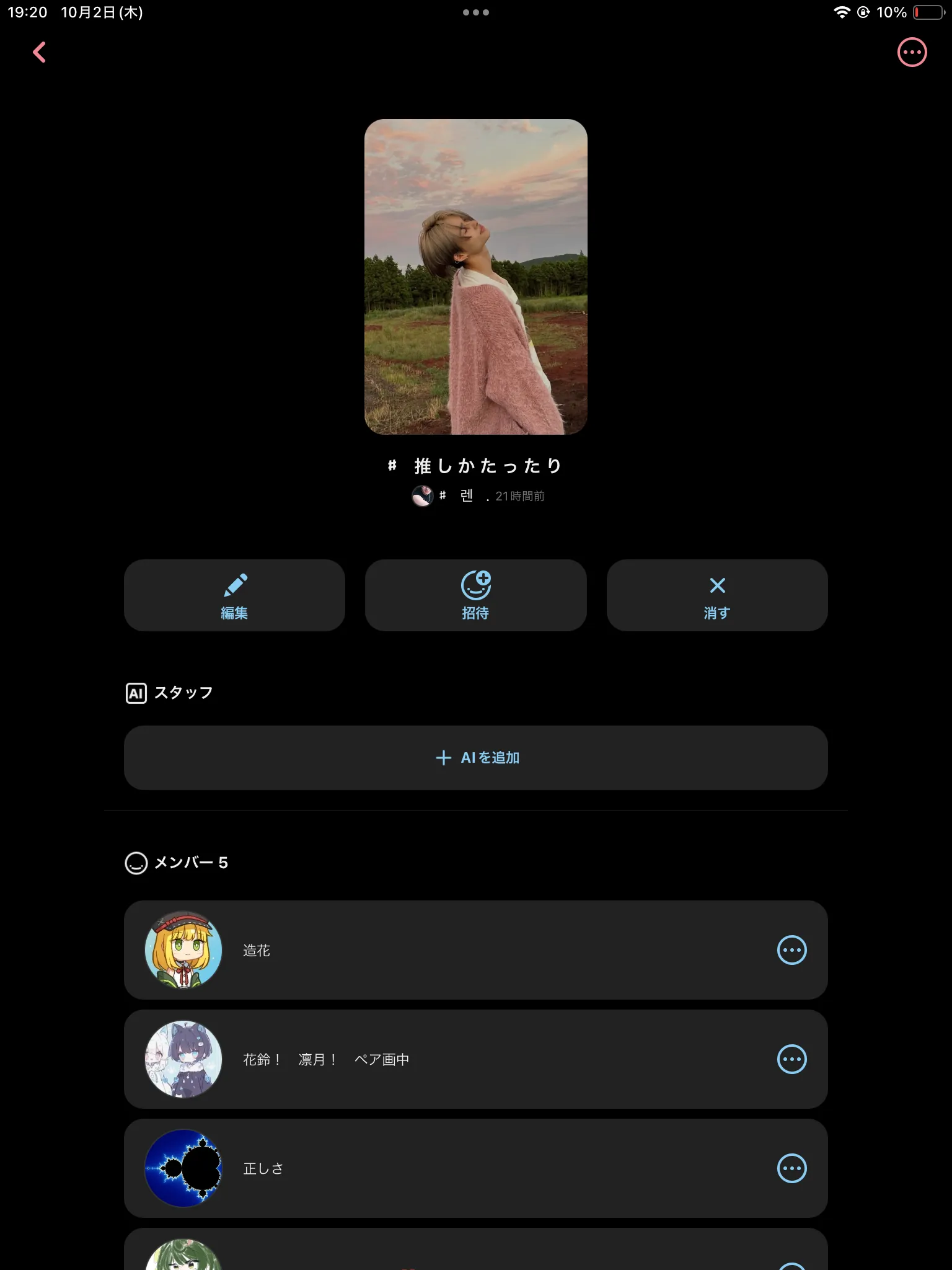Open options for member 造花
This screenshot has height=1270, width=952.
point(791,950)
